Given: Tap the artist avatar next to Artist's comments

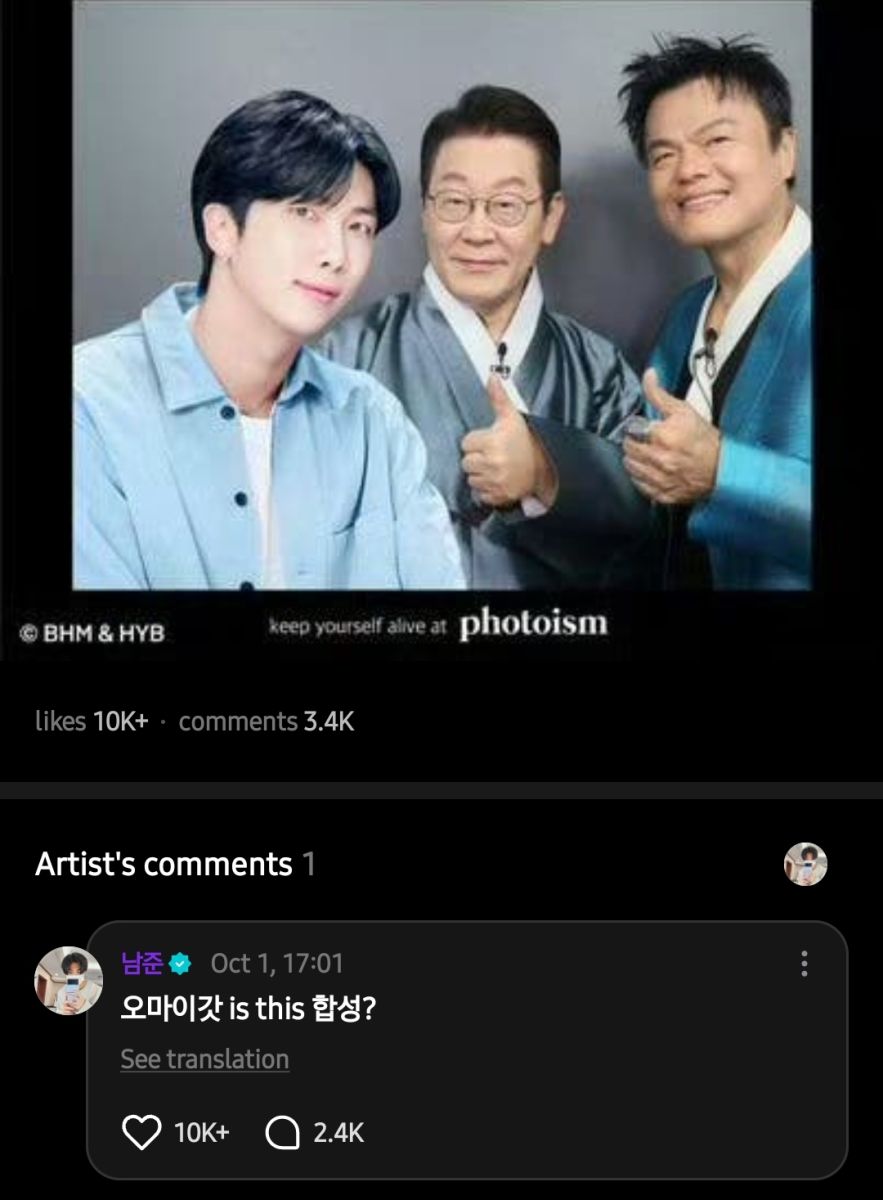Looking at the screenshot, I should (x=805, y=864).
